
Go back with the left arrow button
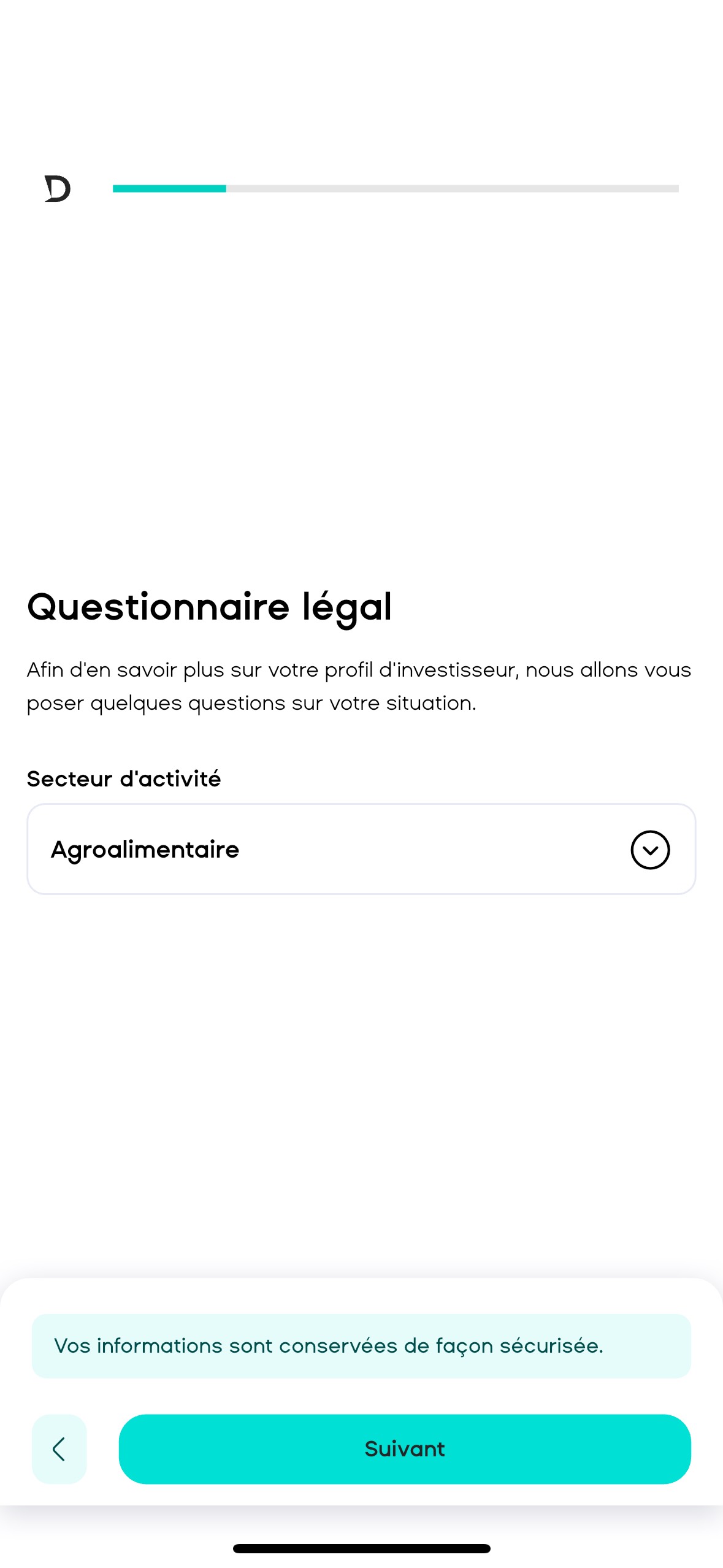point(59,1449)
